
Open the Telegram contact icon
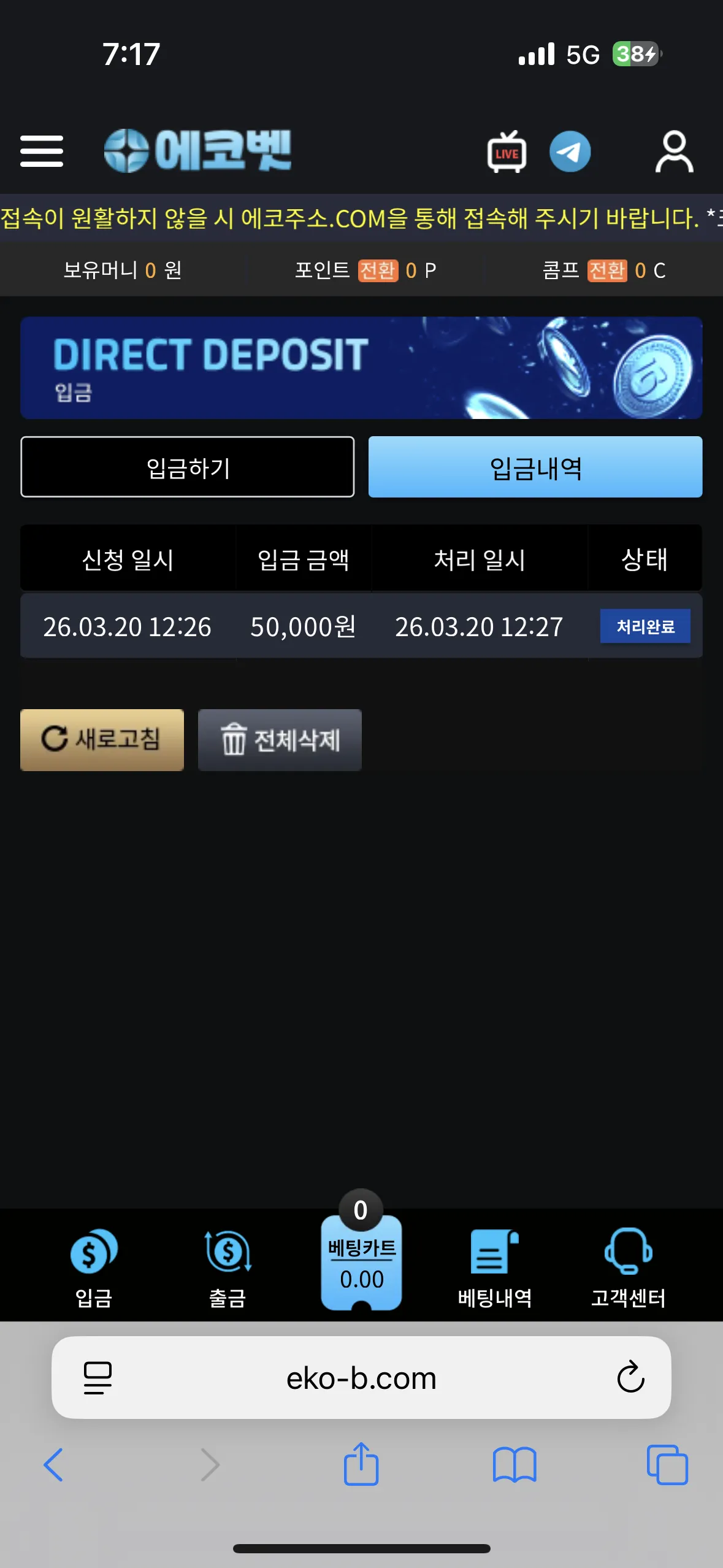[x=570, y=152]
